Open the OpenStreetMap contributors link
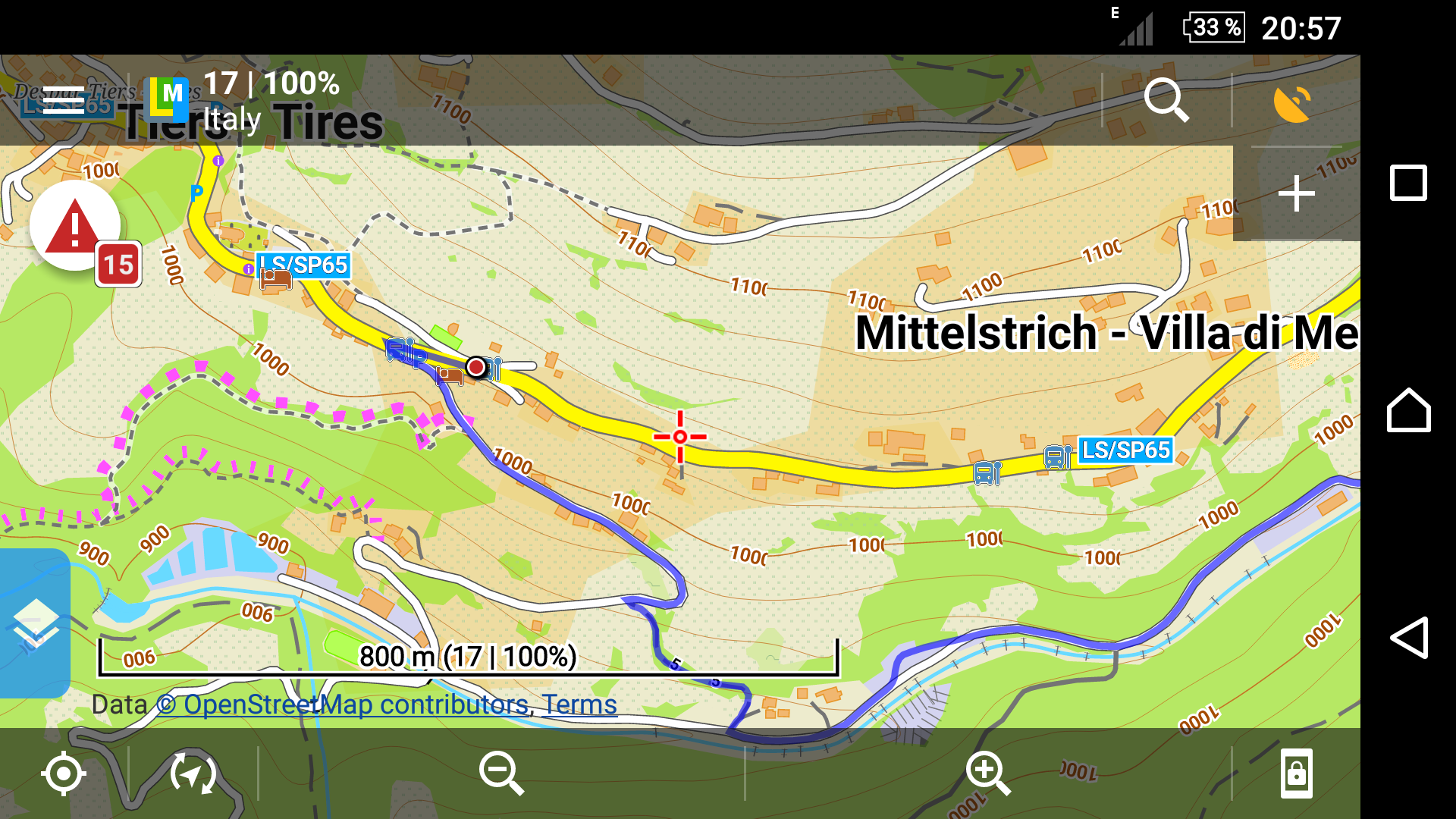1456x819 pixels. point(343,704)
